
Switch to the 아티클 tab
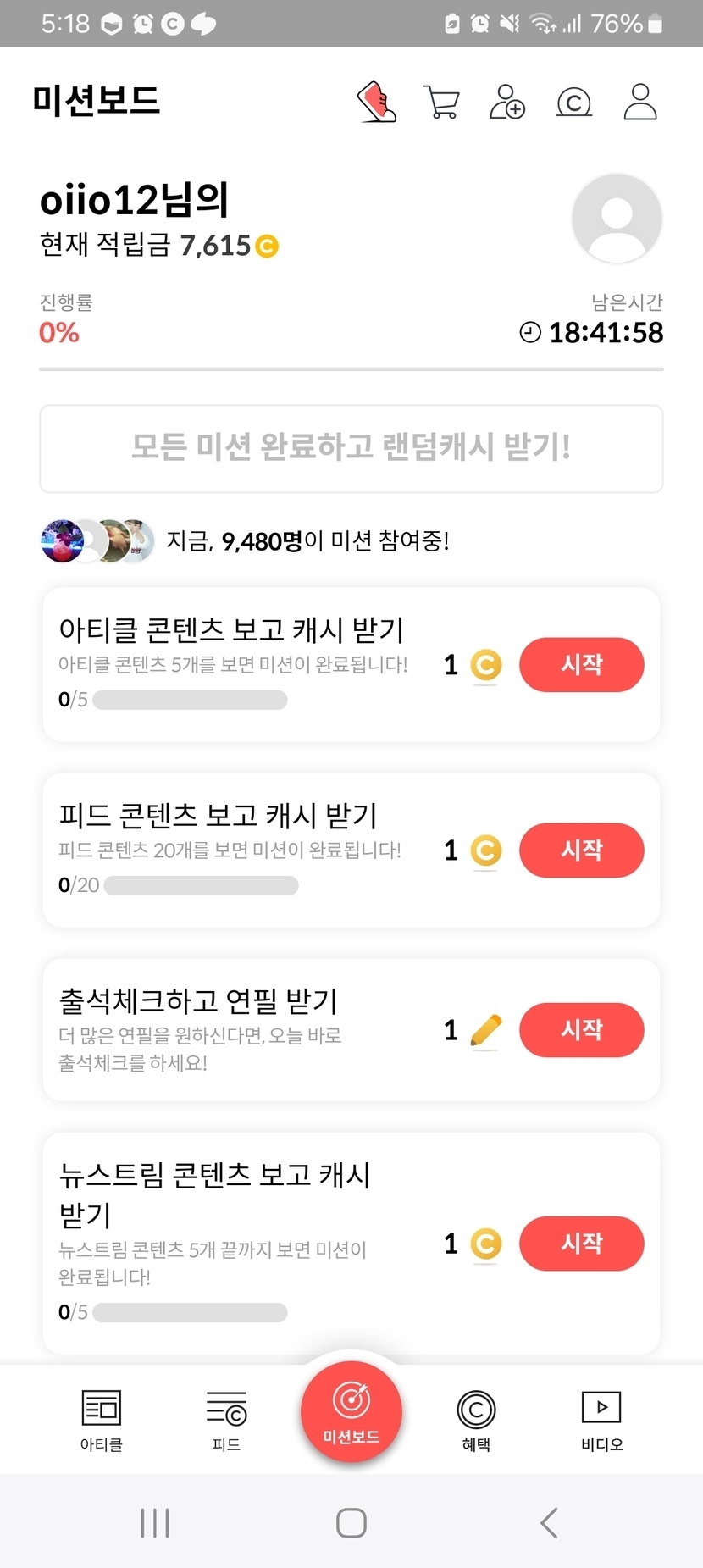point(102,1421)
